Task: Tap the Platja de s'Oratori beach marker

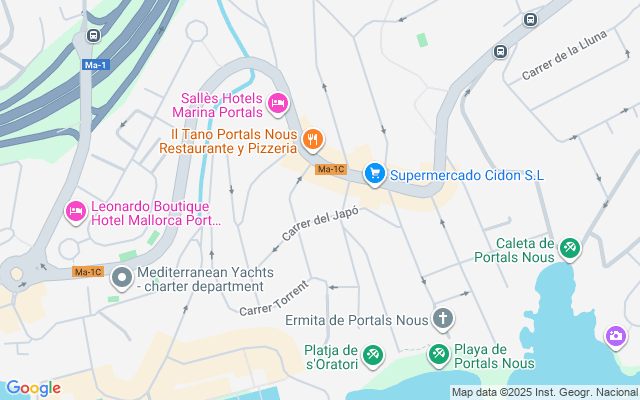Action: (x=372, y=354)
